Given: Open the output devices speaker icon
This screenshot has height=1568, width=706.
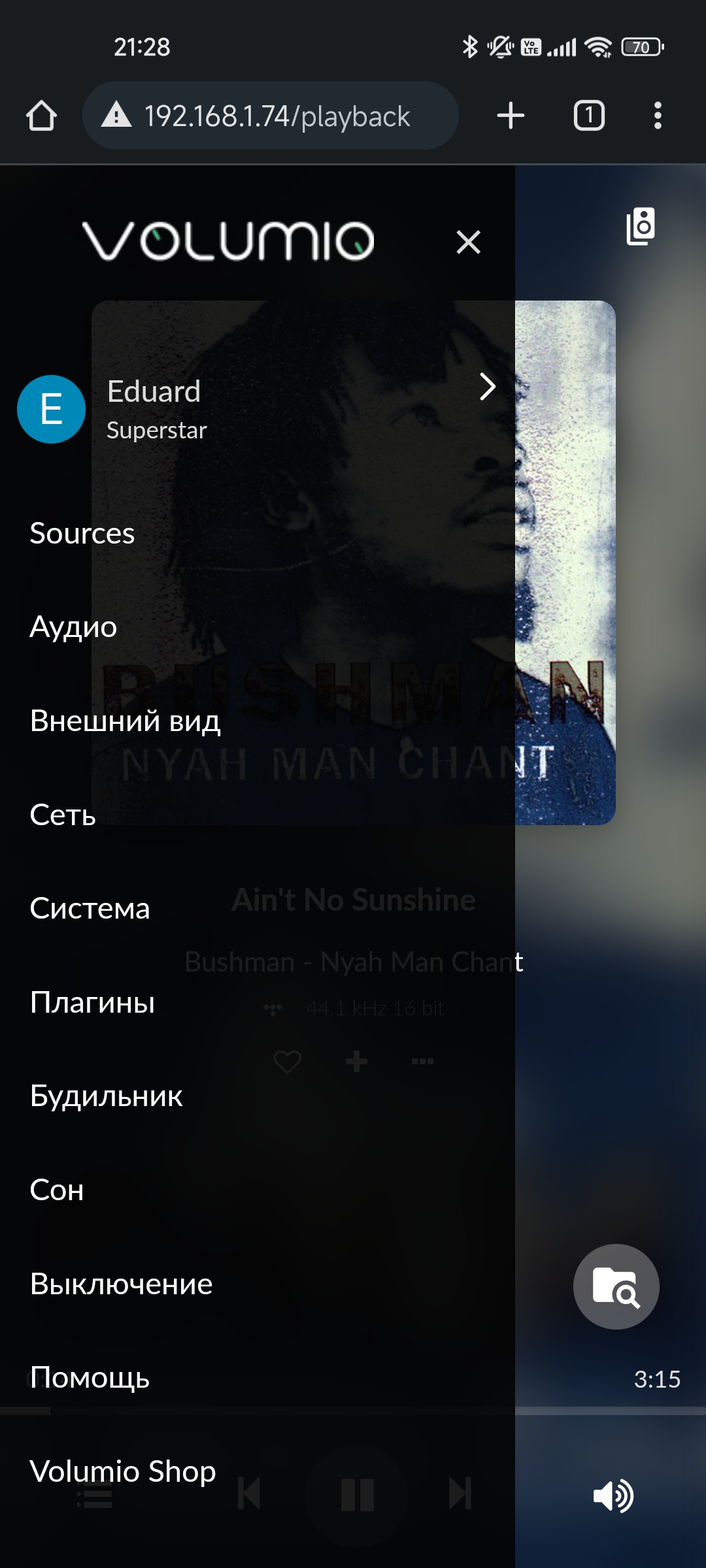Looking at the screenshot, I should 641,227.
